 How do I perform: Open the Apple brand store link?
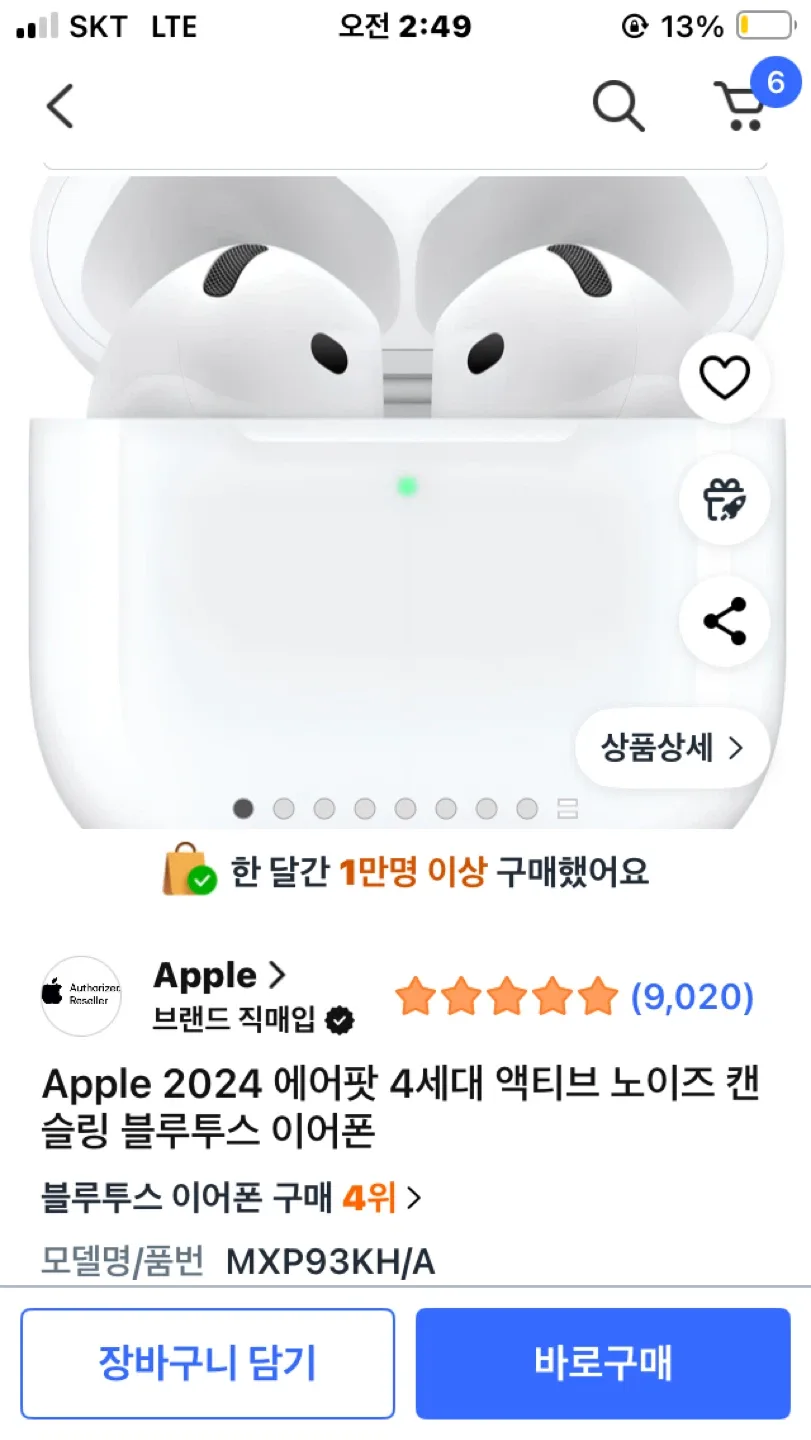[220, 975]
